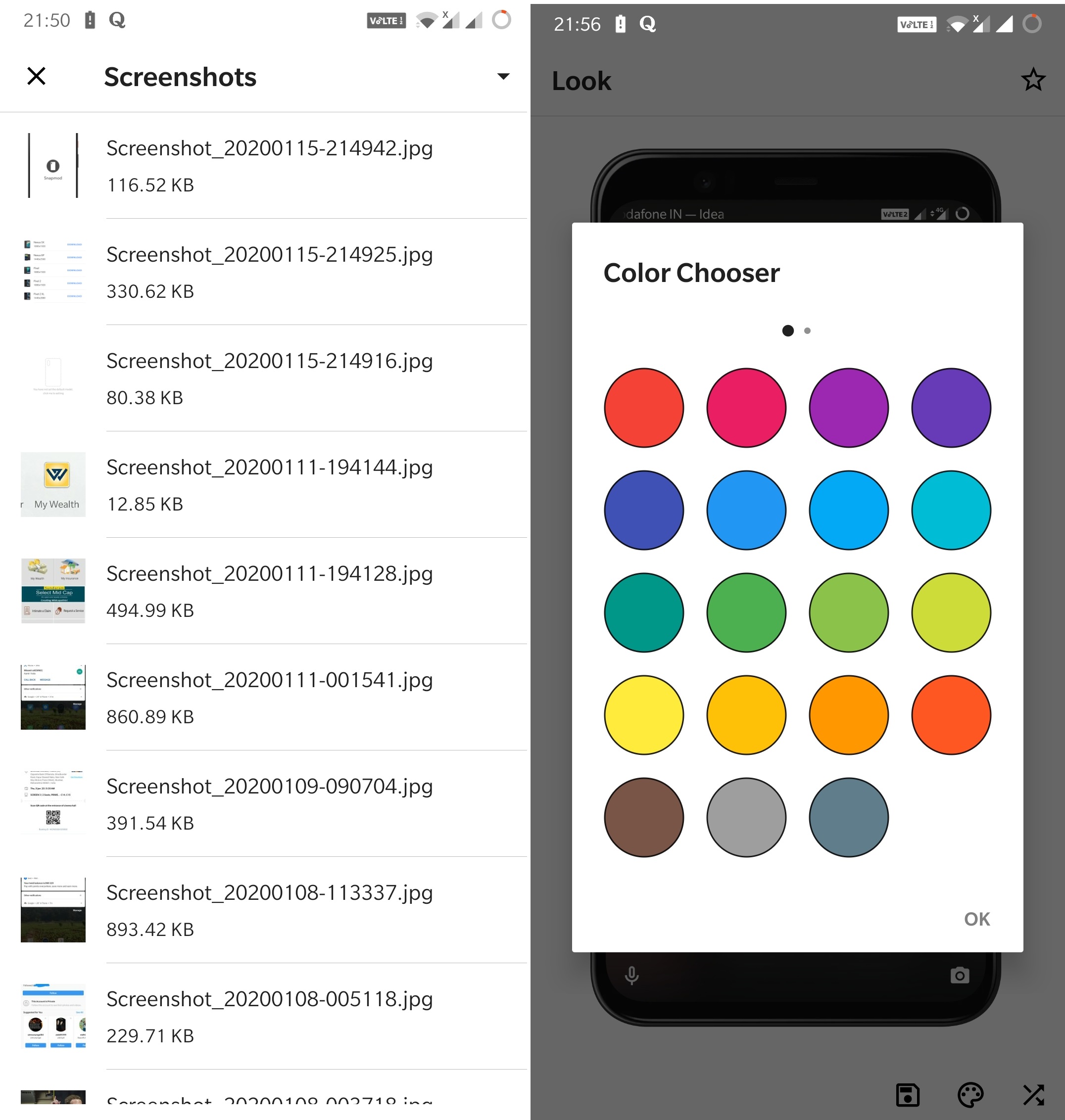Favorite this look with the star
Screen dimensions: 1065x1120
[x=1033, y=80]
